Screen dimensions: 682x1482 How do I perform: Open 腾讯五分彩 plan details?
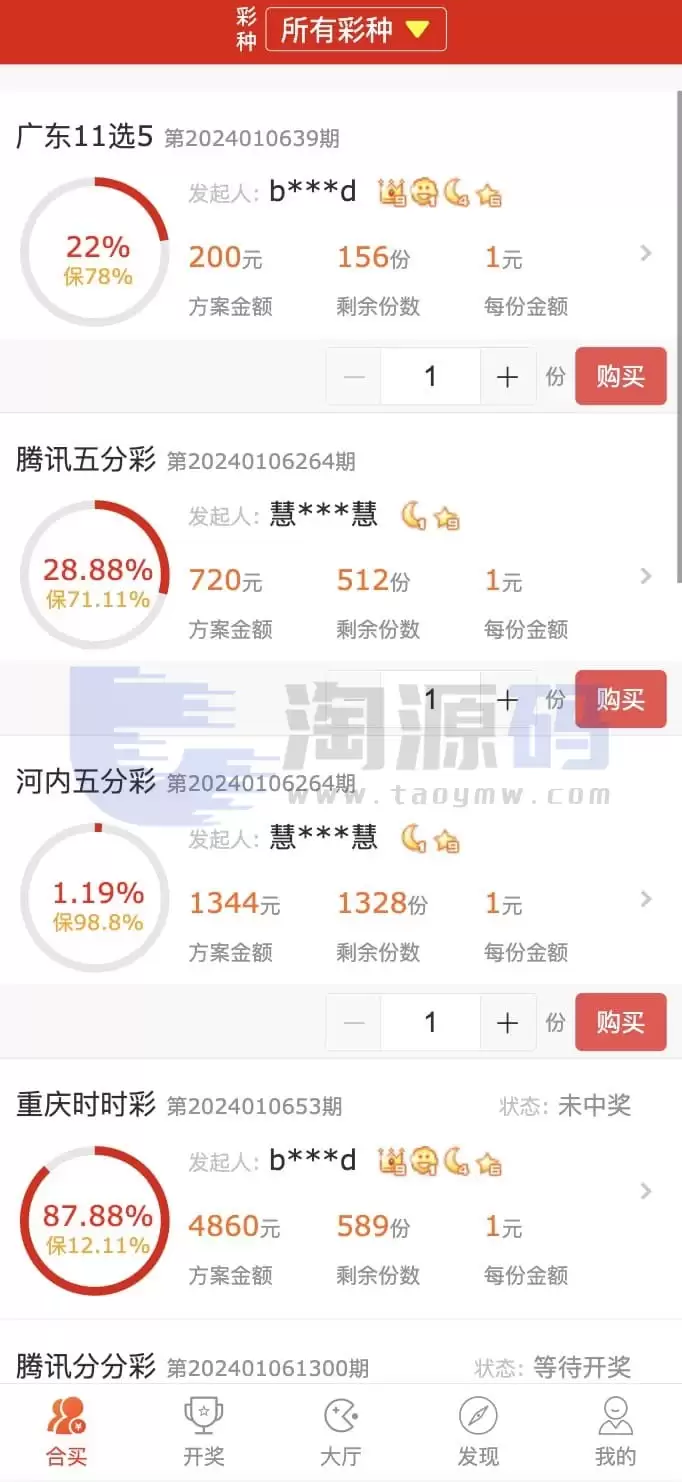(646, 576)
